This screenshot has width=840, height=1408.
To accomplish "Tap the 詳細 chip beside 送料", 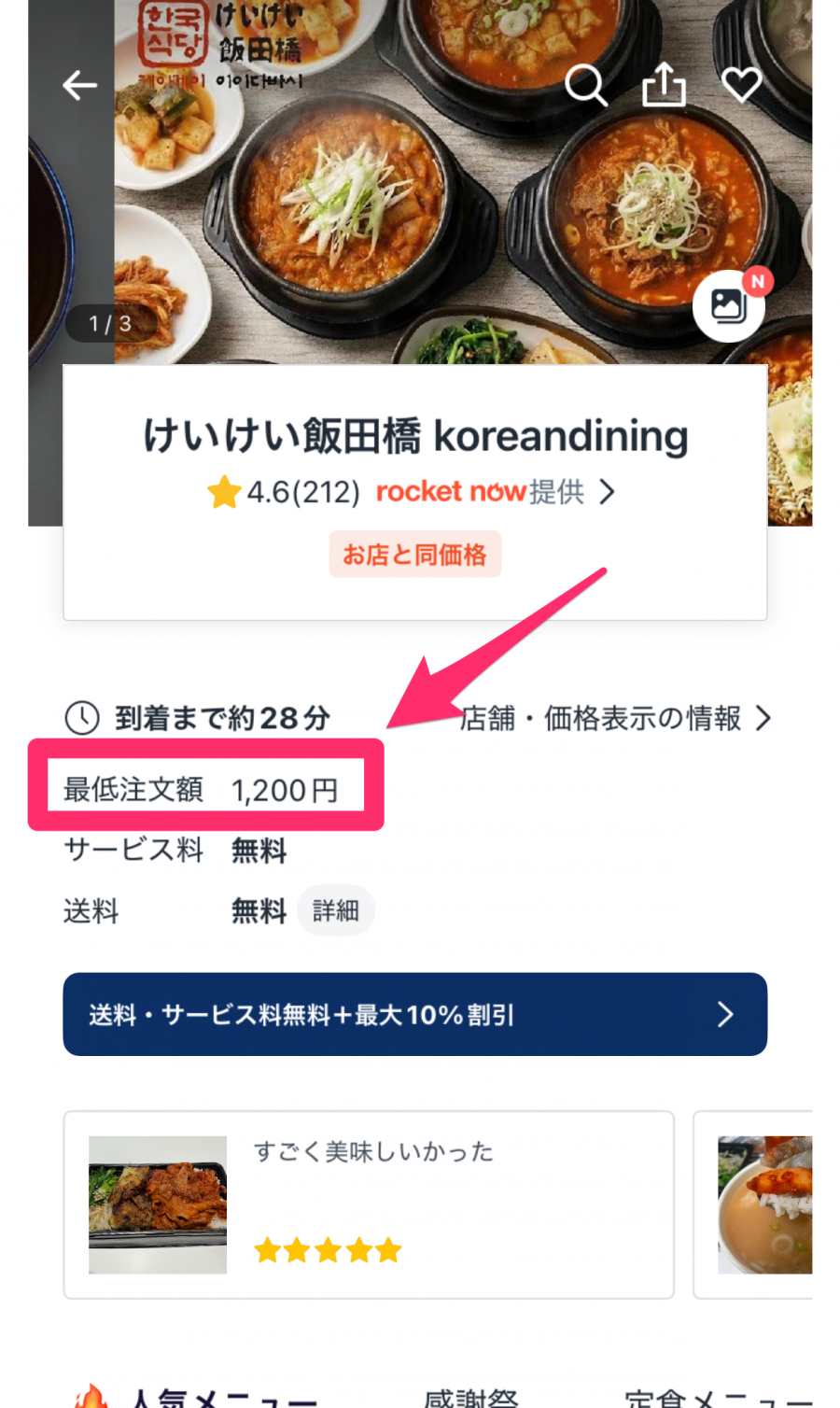I will [x=336, y=910].
